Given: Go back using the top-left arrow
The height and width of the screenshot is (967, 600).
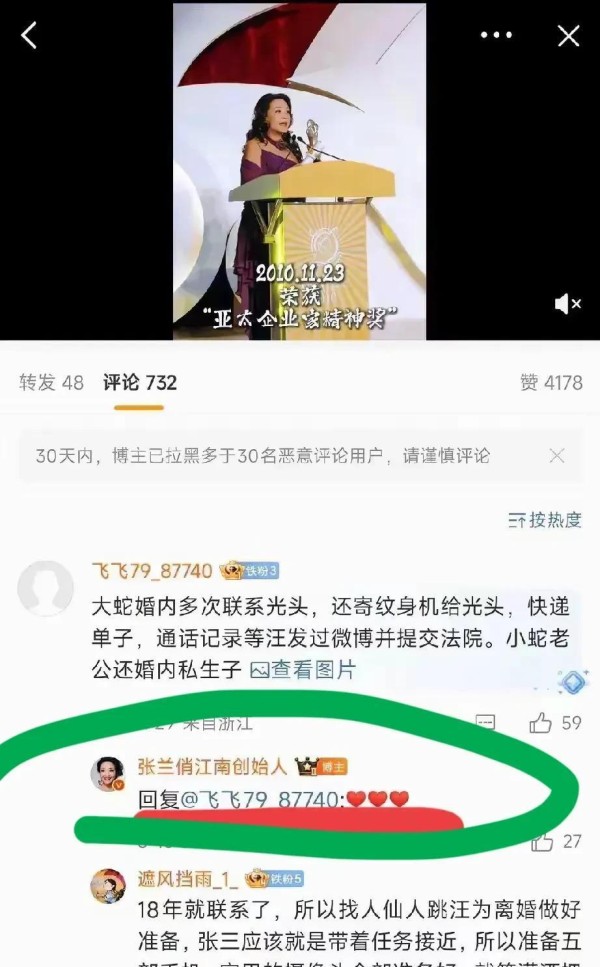Looking at the screenshot, I should [x=29, y=36].
